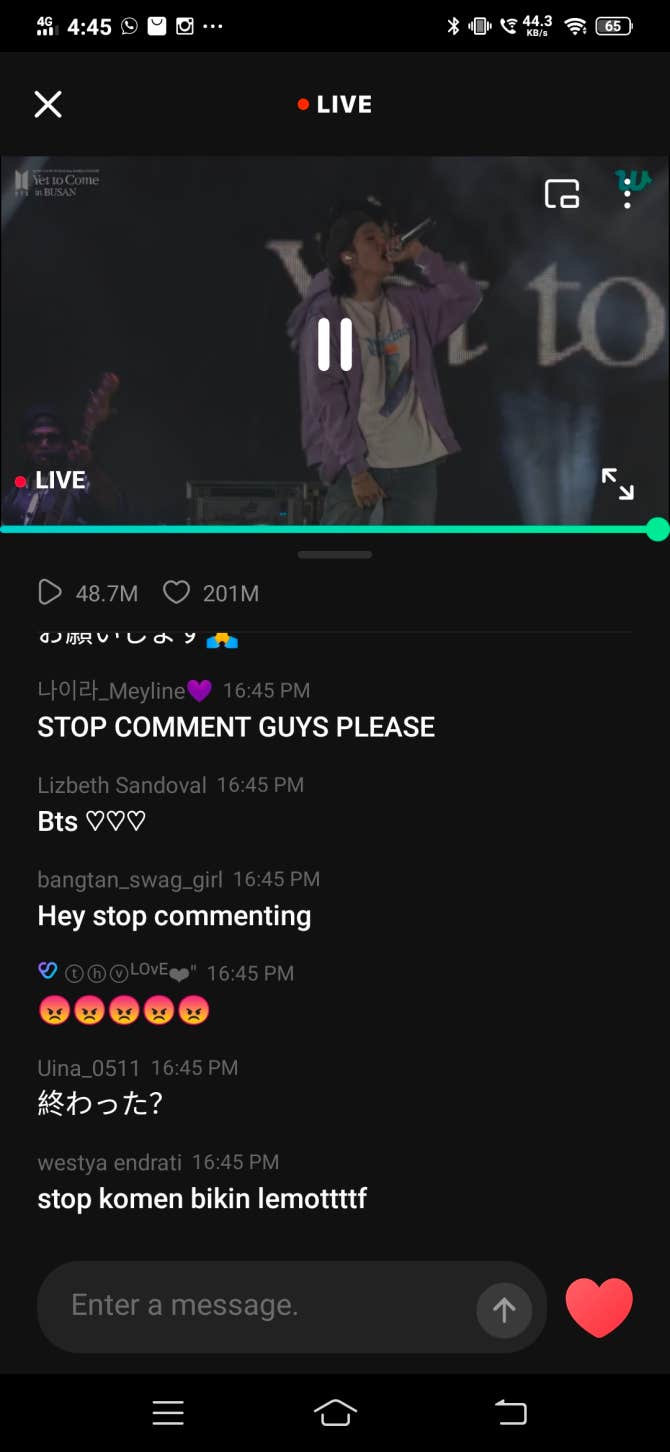Screen dimensions: 670x1452
Task: Expand video to fullscreen
Action: click(x=617, y=484)
